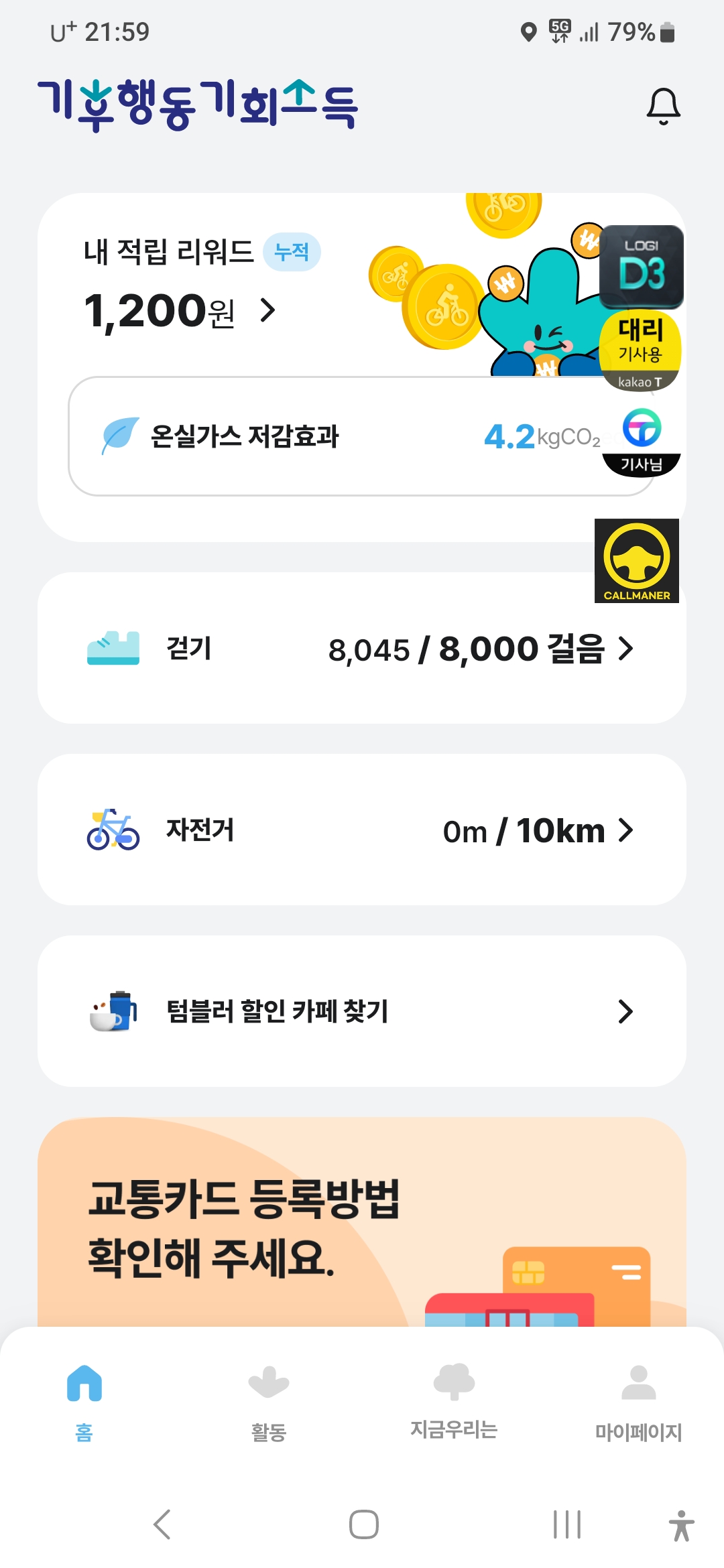Go back with the system back button

pos(162,1524)
